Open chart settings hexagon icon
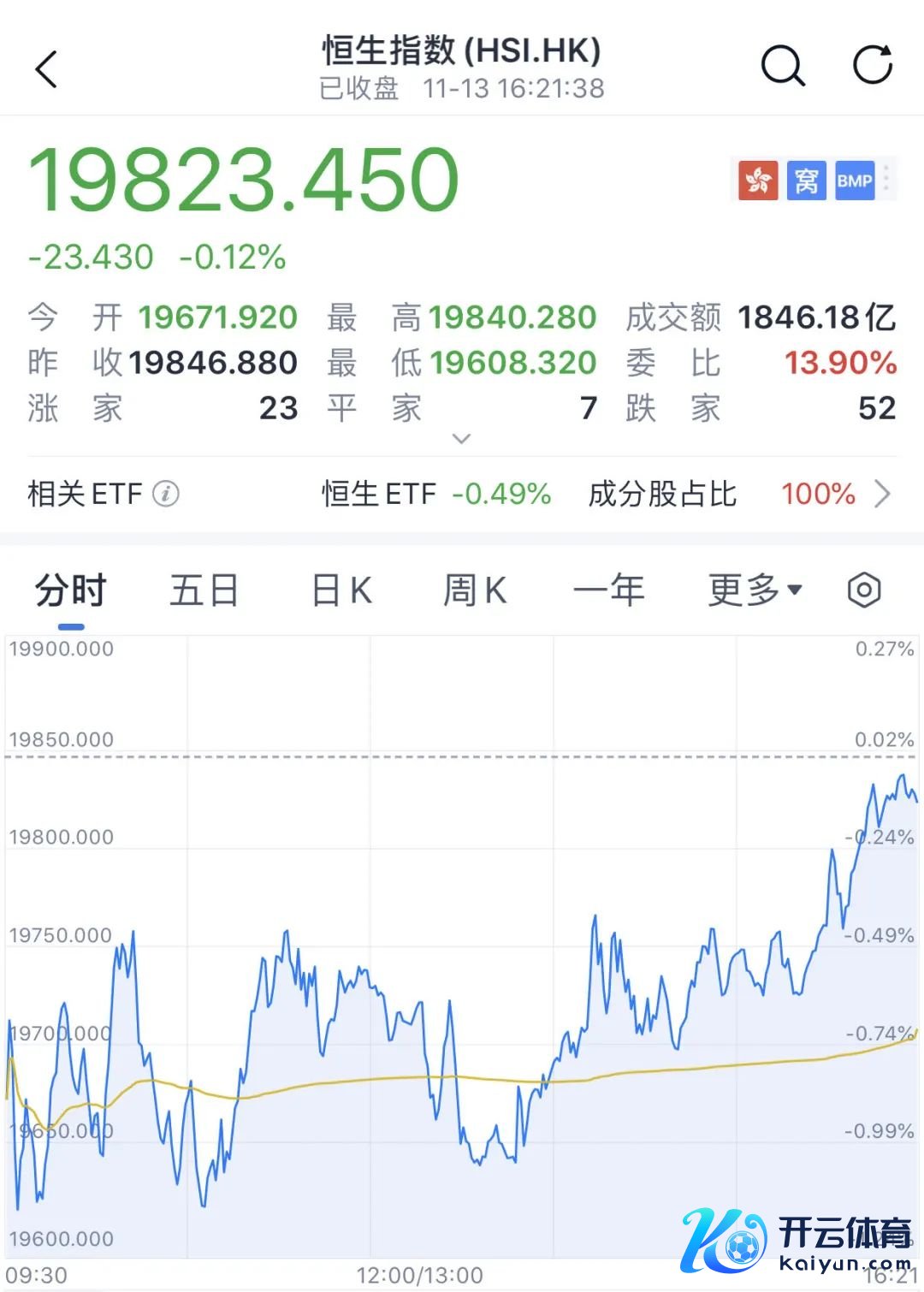The height and width of the screenshot is (1292, 924). point(864,590)
